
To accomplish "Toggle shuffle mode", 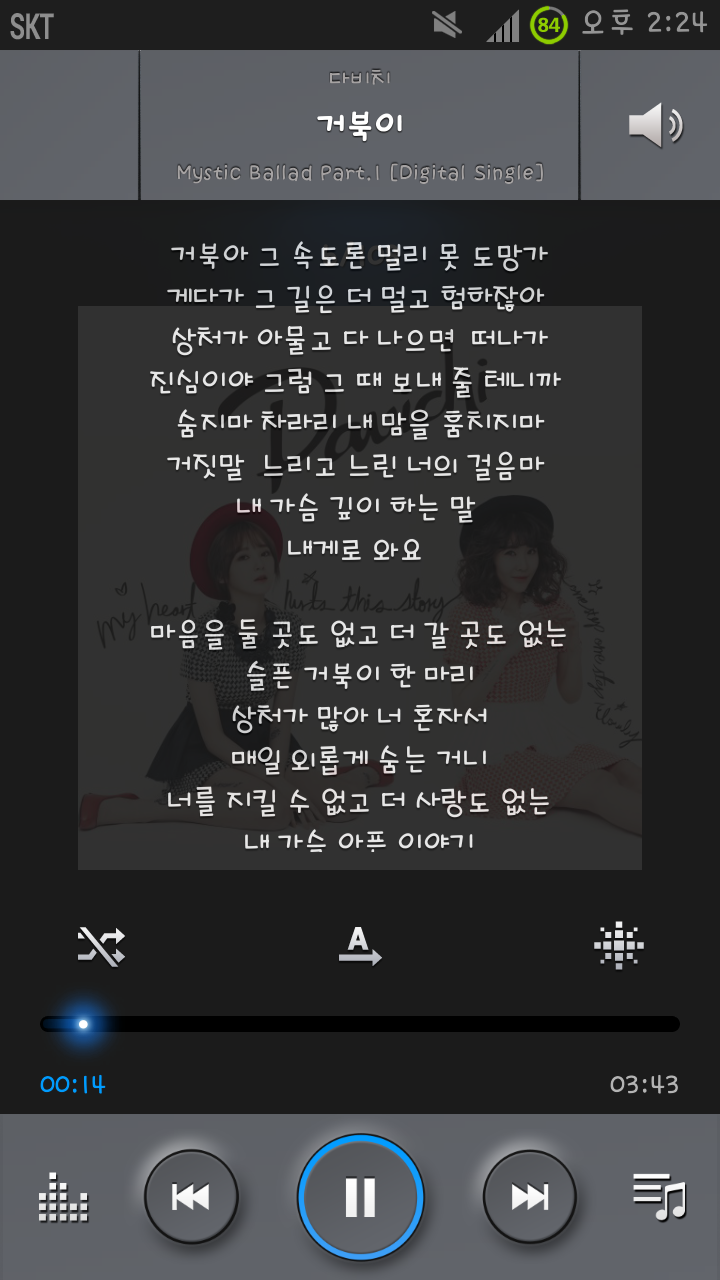I will [101, 945].
